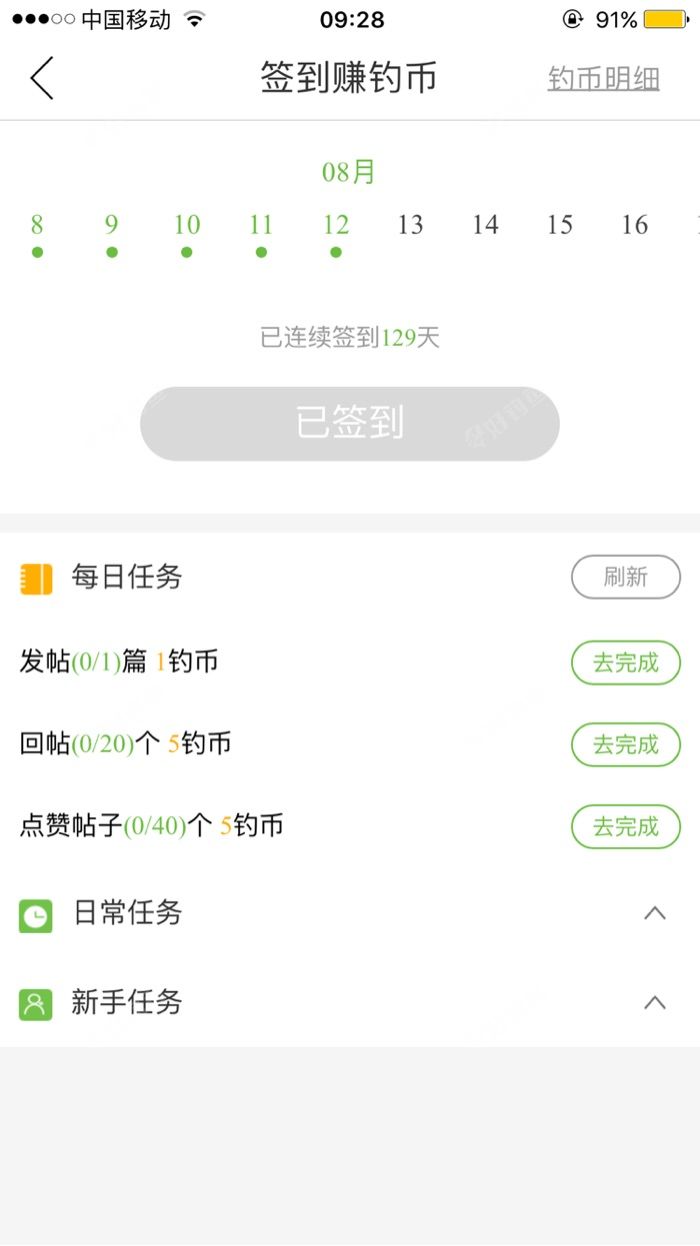This screenshot has width=700, height=1246.
Task: Tap 去完成 for the 回帖 task
Action: coord(625,744)
